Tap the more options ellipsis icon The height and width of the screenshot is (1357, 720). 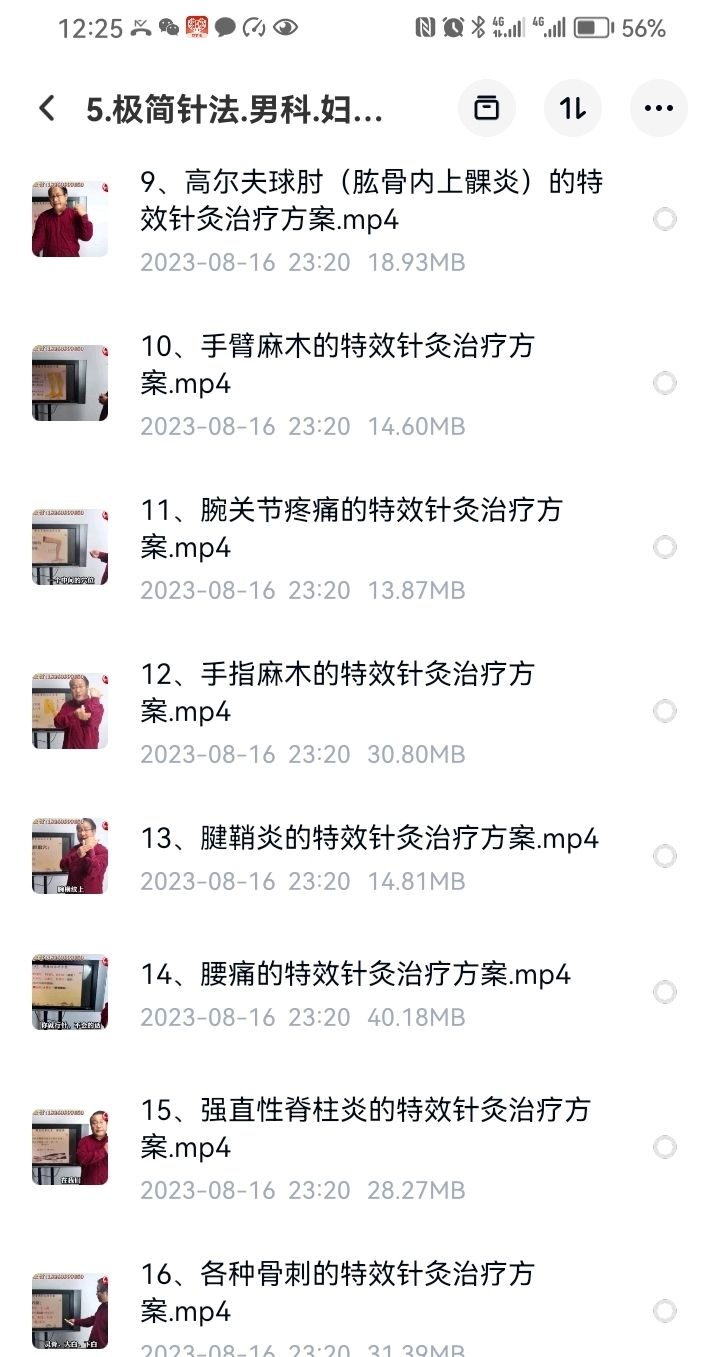pos(658,107)
